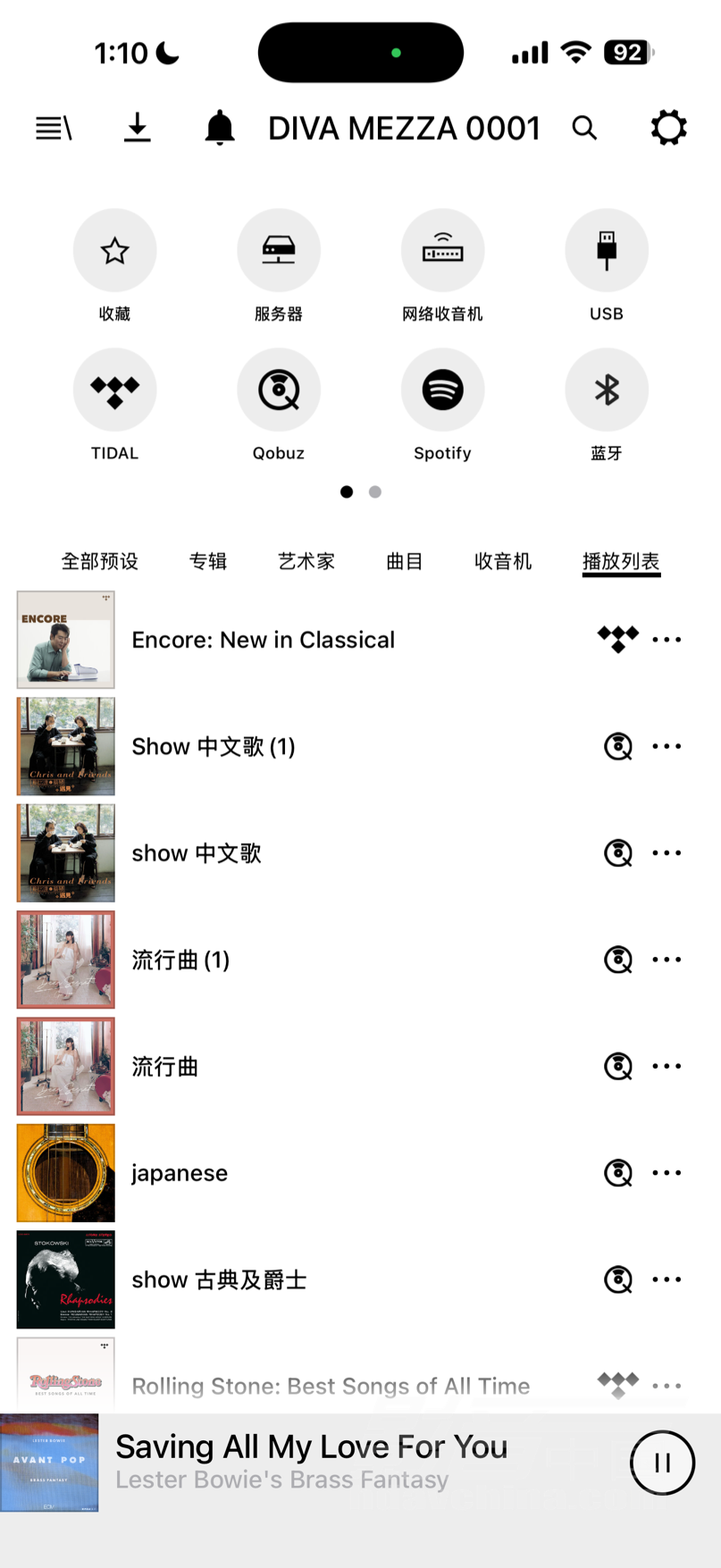Open the 收藏 favorites source

click(114, 251)
